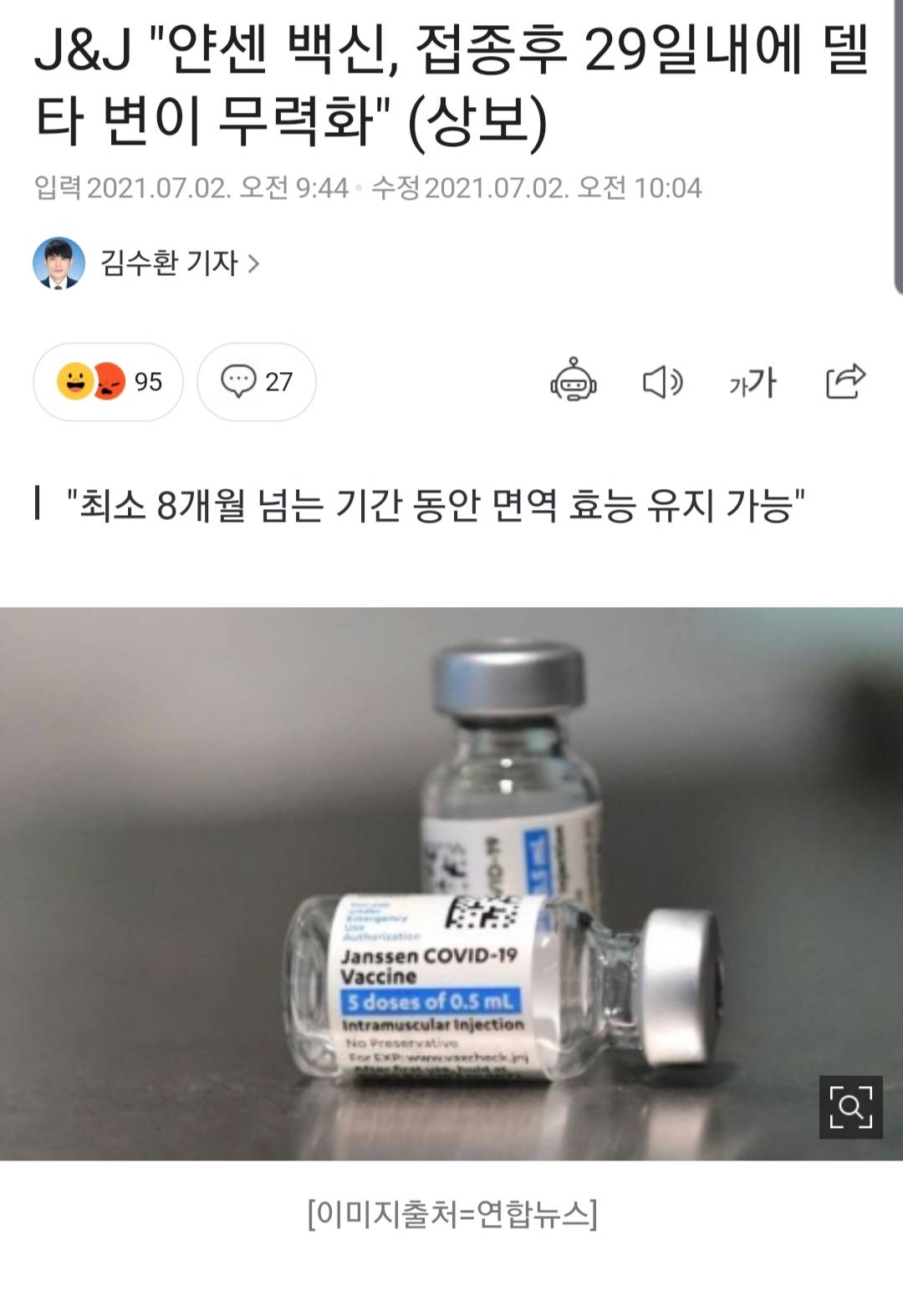Adjust text size with the 가가 icon

752,382
